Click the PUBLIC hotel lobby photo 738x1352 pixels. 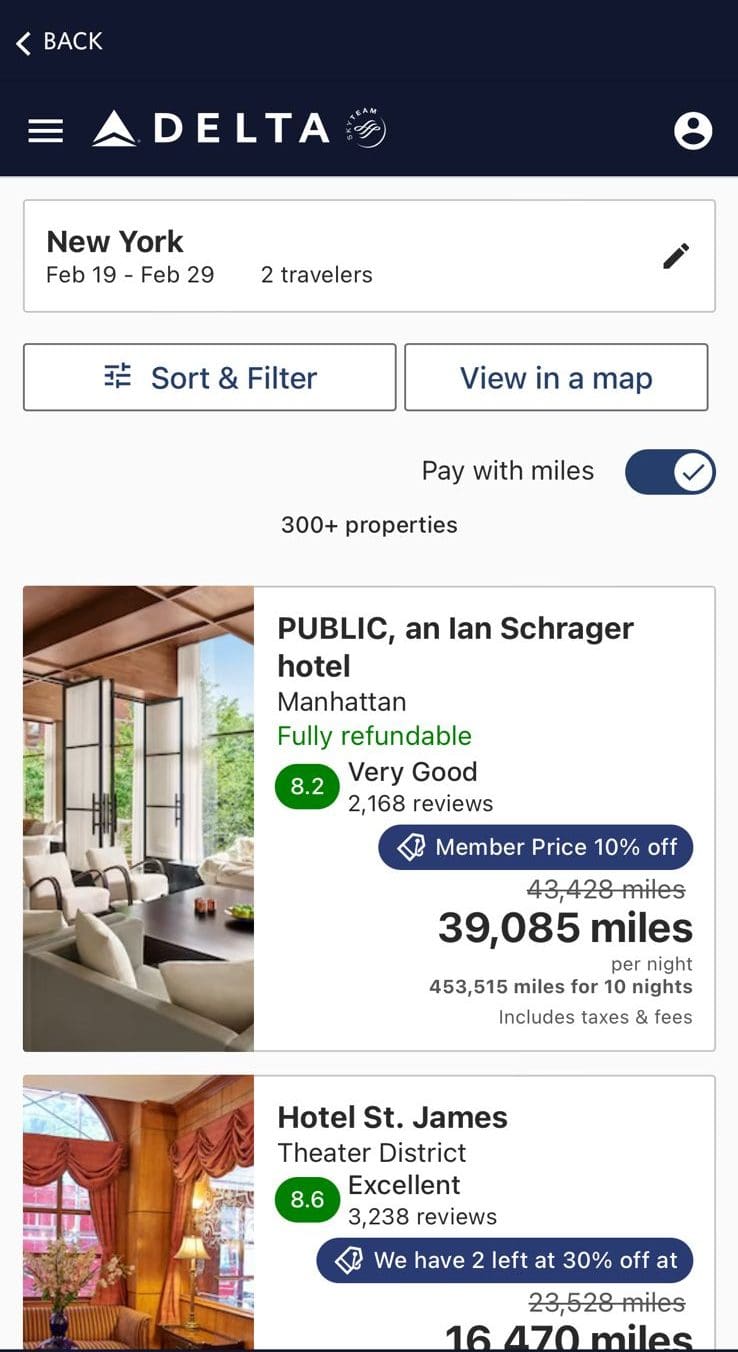[x=137, y=819]
